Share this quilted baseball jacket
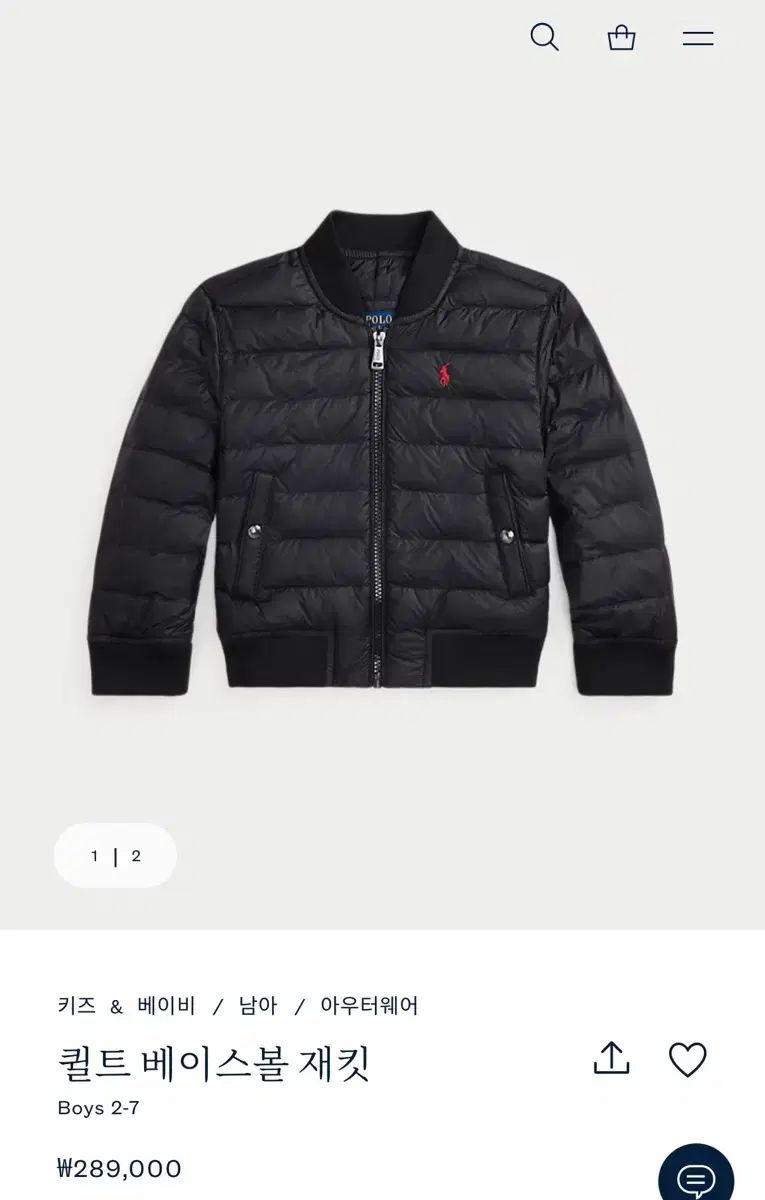The width and height of the screenshot is (765, 1200). click(x=611, y=1058)
